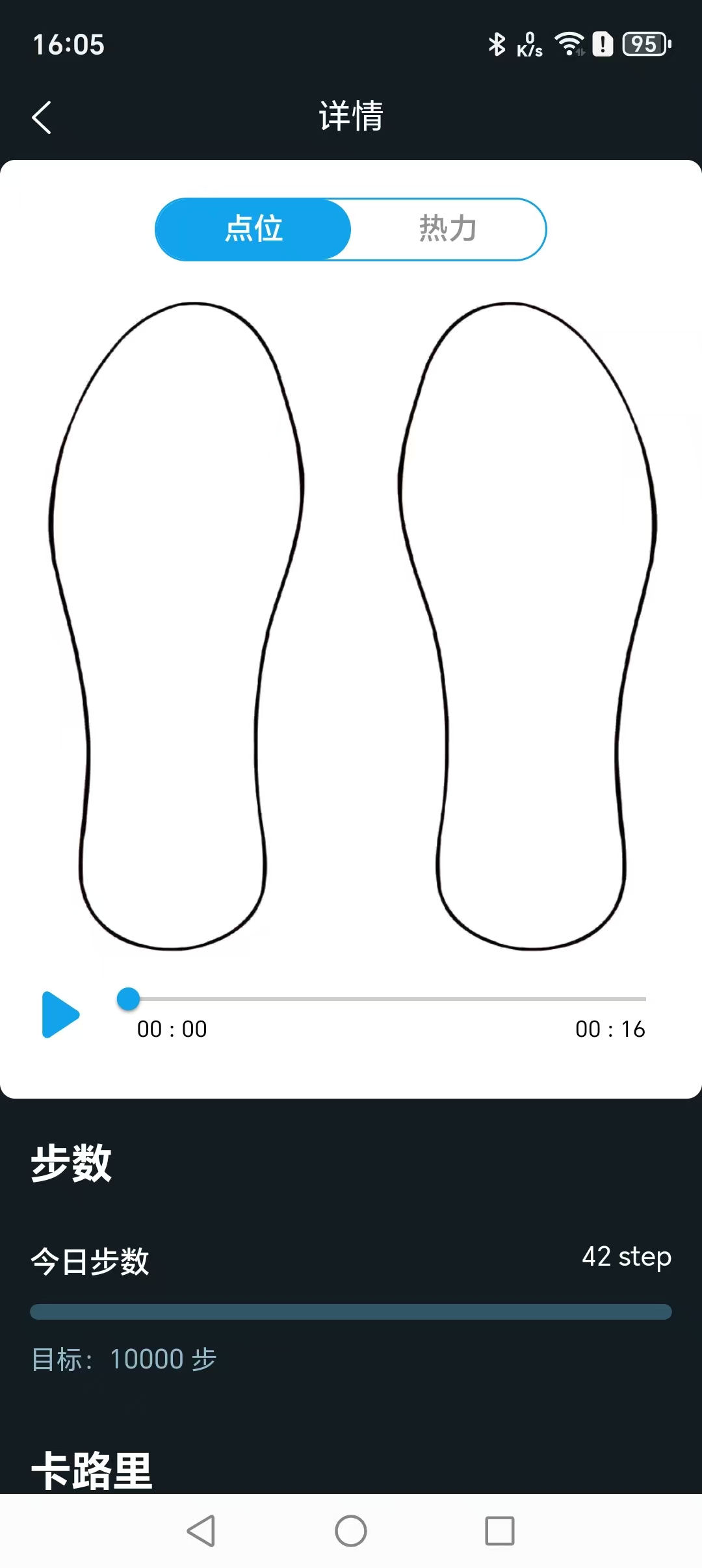Tap the back arrow to leave 详情 screen

(41, 117)
